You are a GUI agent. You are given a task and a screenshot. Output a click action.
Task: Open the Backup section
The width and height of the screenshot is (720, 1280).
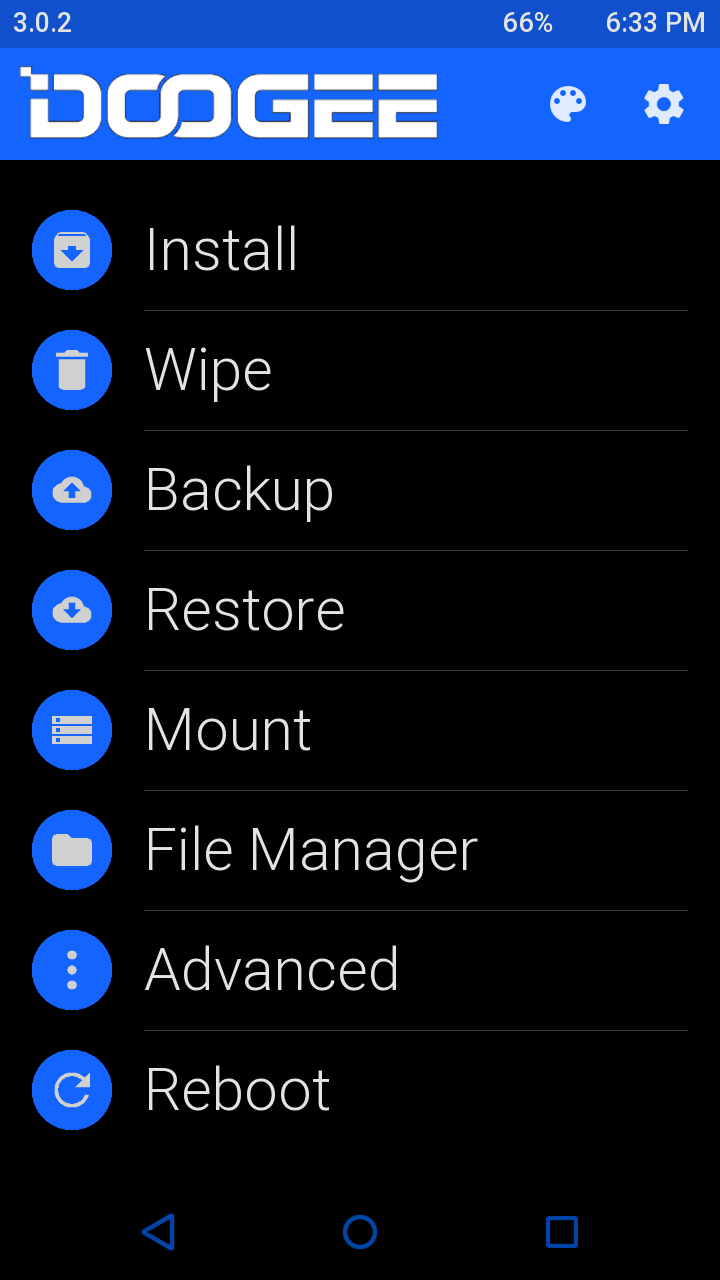239,490
